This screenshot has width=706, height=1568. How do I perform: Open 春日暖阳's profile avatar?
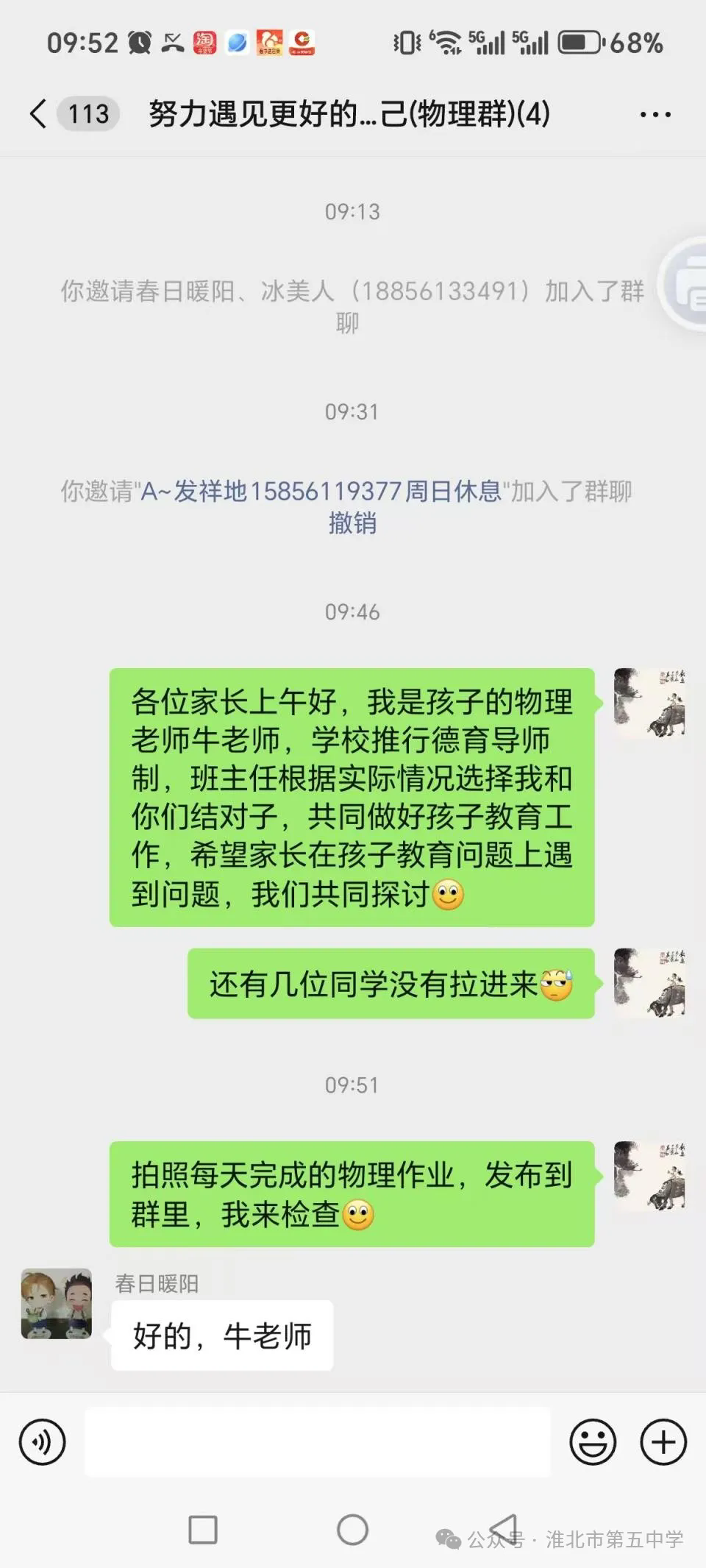click(x=57, y=1303)
